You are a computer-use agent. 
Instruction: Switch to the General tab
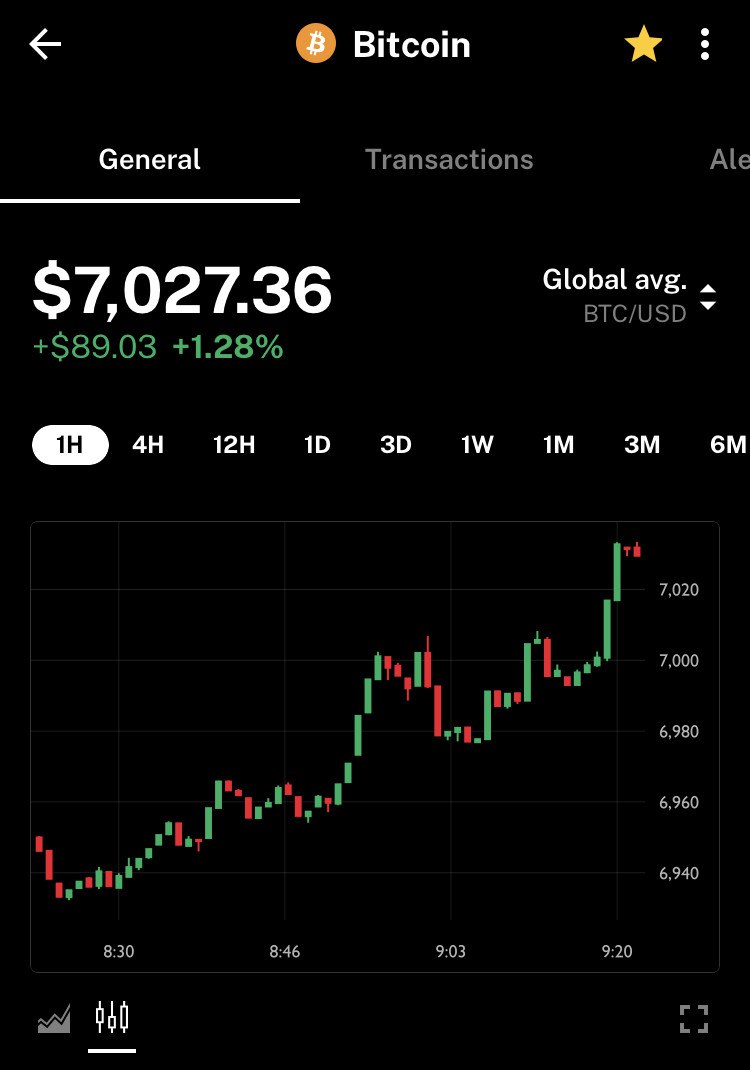[150, 160]
